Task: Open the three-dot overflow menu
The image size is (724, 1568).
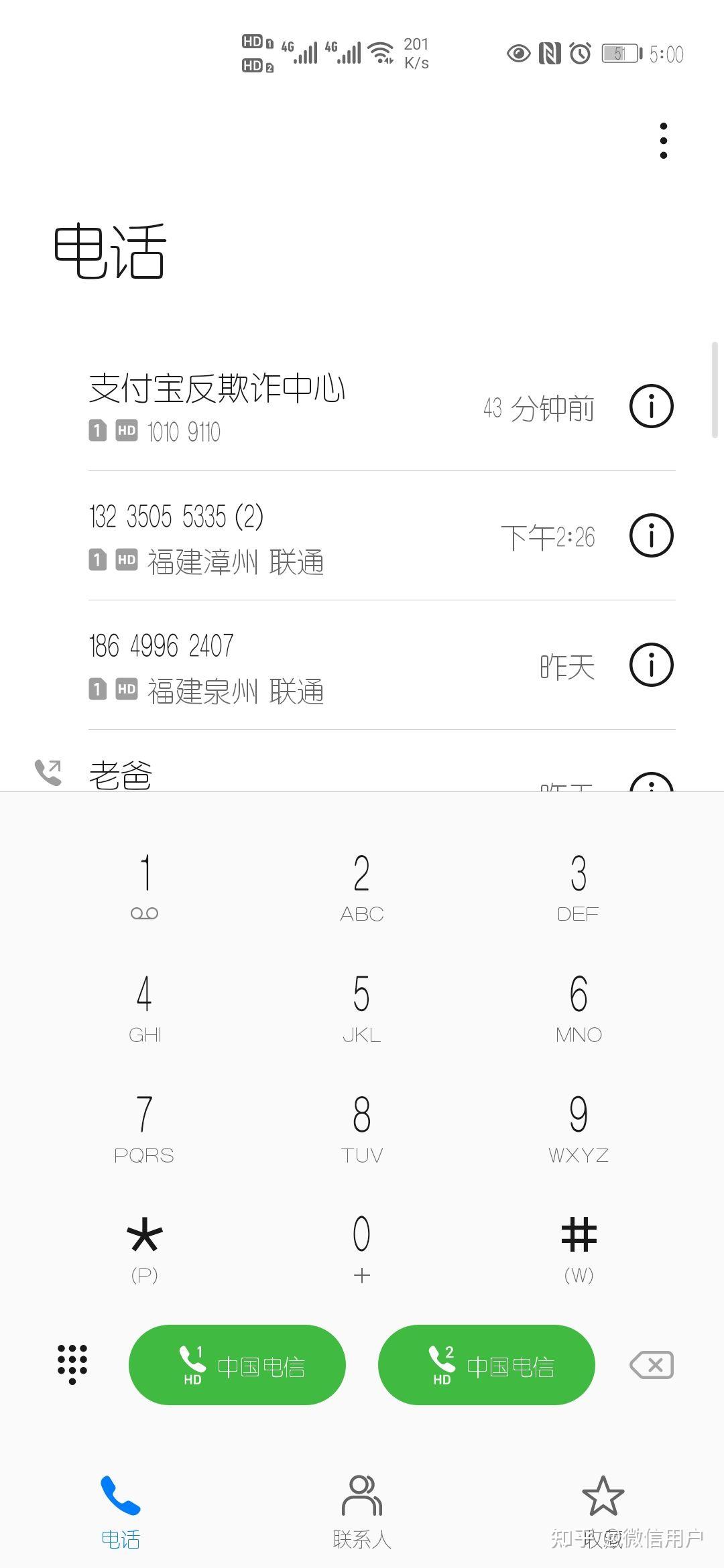Action: [663, 139]
